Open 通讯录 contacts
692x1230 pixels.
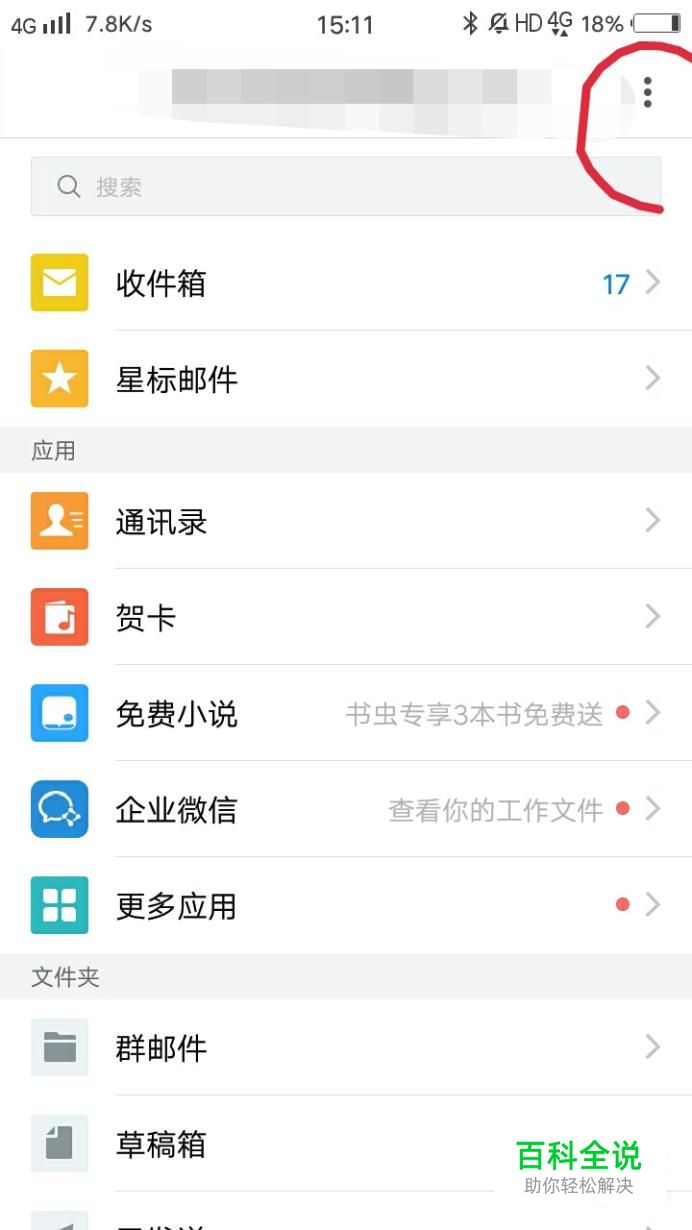pyautogui.click(x=345, y=522)
